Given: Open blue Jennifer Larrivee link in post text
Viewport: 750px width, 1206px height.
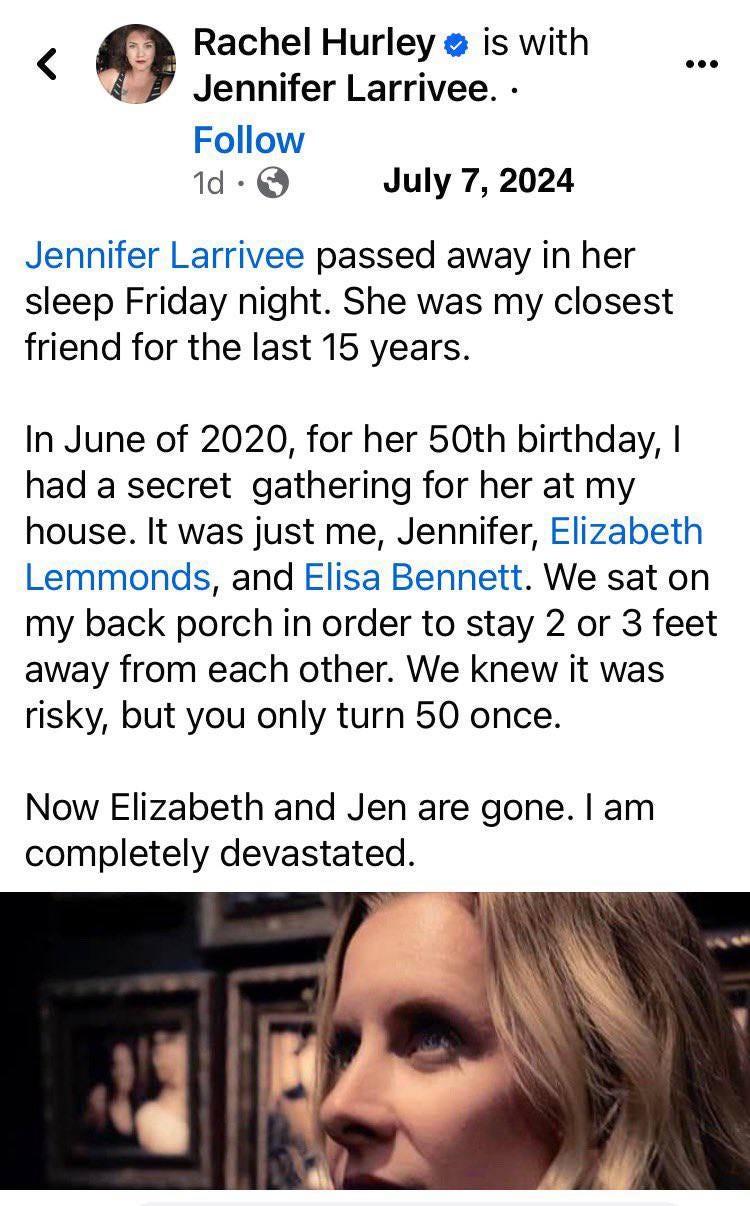Looking at the screenshot, I should tap(164, 255).
